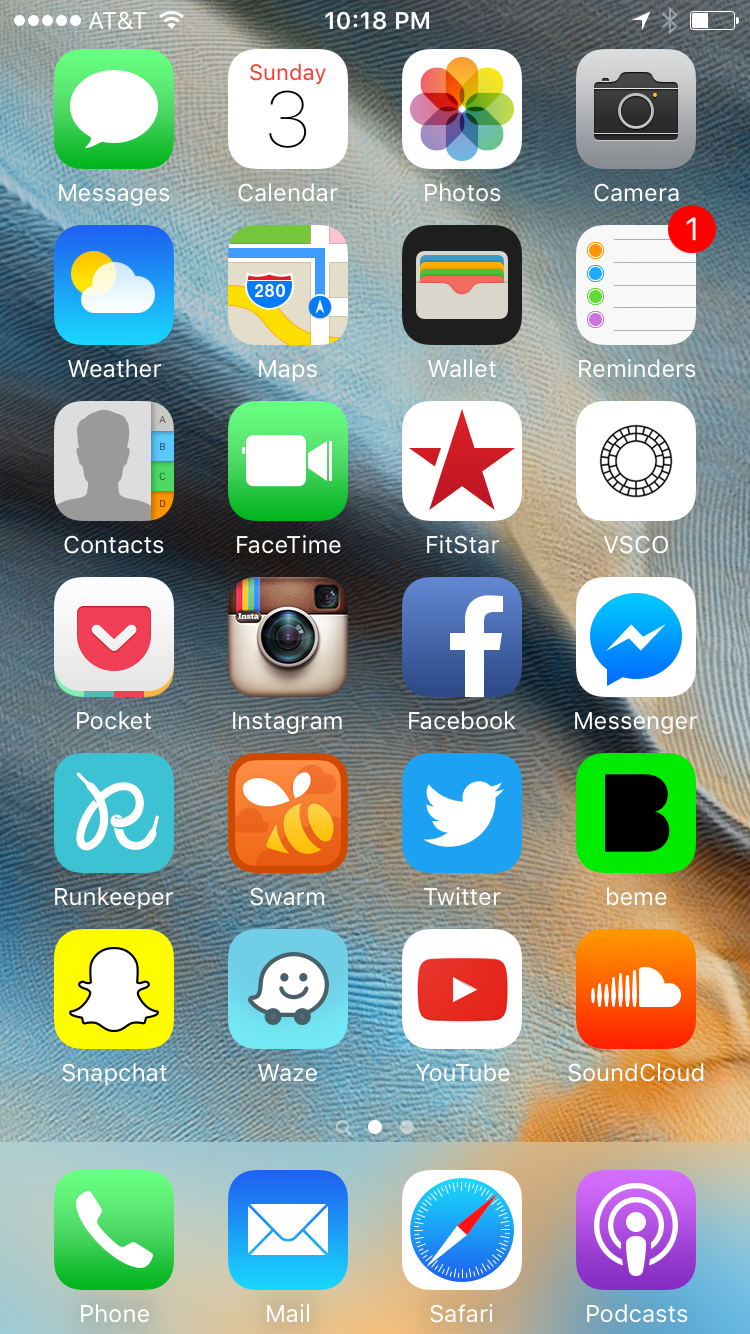The image size is (750, 1334).
Task: Open the Waze app
Action: (288, 989)
